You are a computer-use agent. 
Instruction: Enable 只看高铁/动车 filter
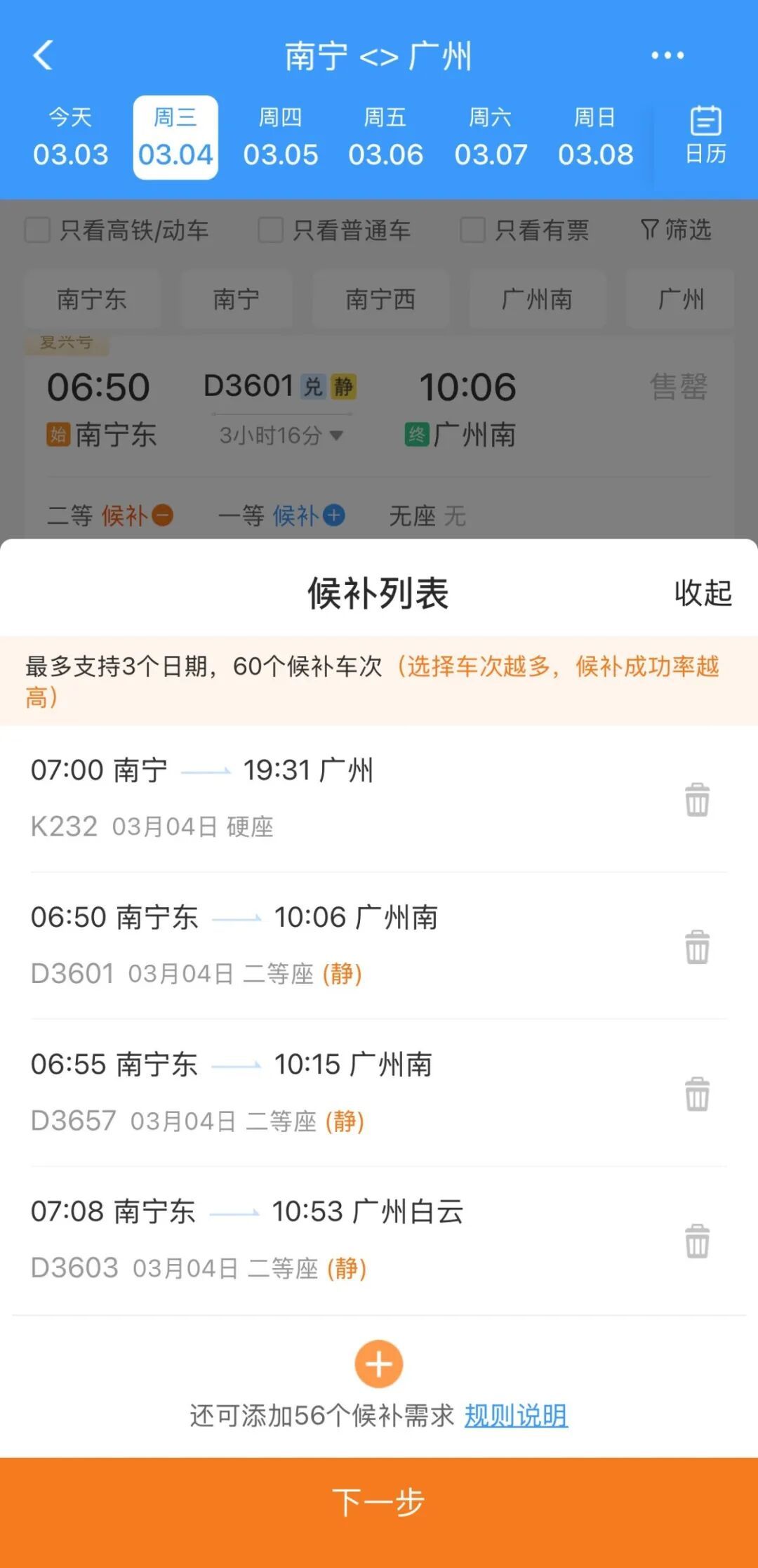tap(36, 230)
